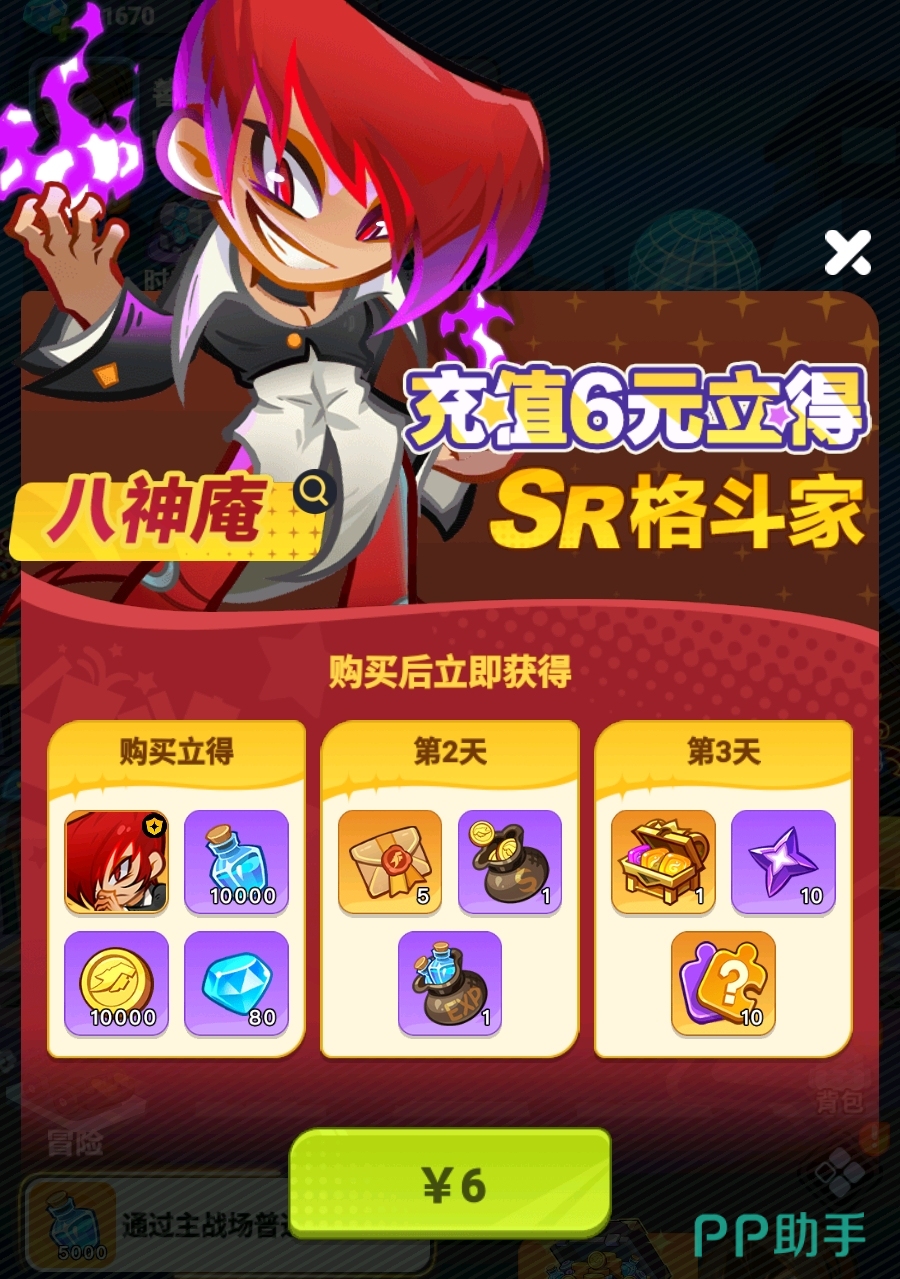This screenshot has width=900, height=1279.
Task: Close the 6 yuan recharge popup
Action: 847,252
